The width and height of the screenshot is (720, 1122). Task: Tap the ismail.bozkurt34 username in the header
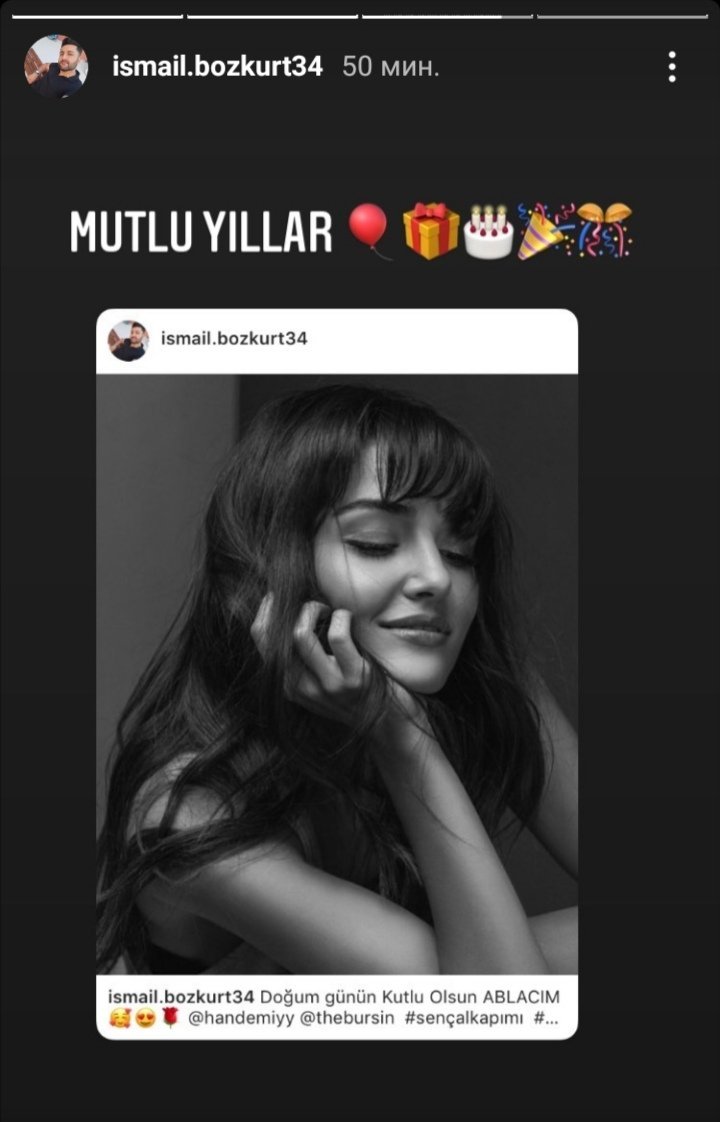coord(217,67)
